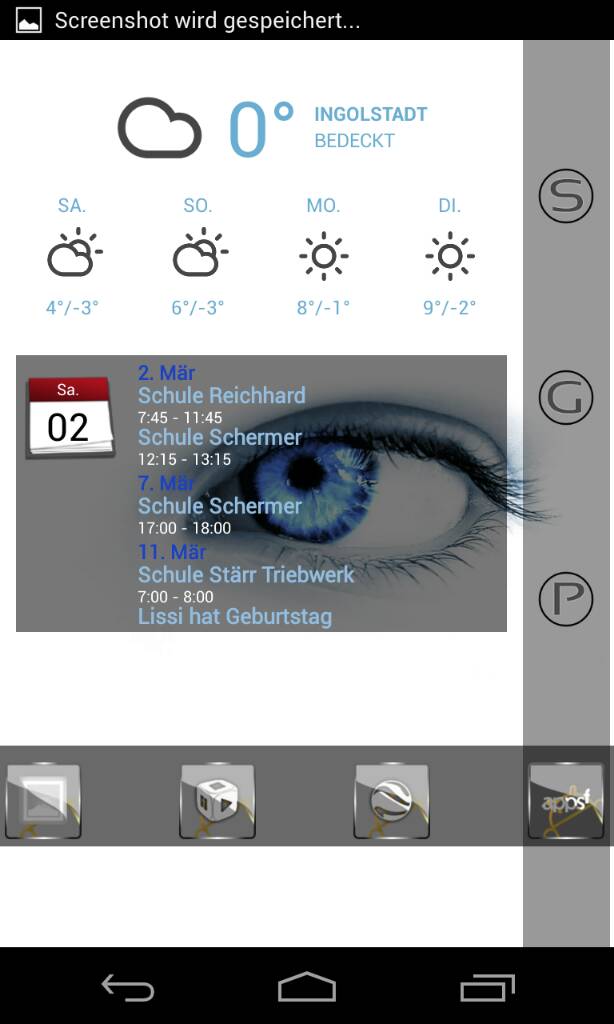This screenshot has height=1024, width=614.
Task: Launch the media cube app in dock
Action: click(217, 801)
